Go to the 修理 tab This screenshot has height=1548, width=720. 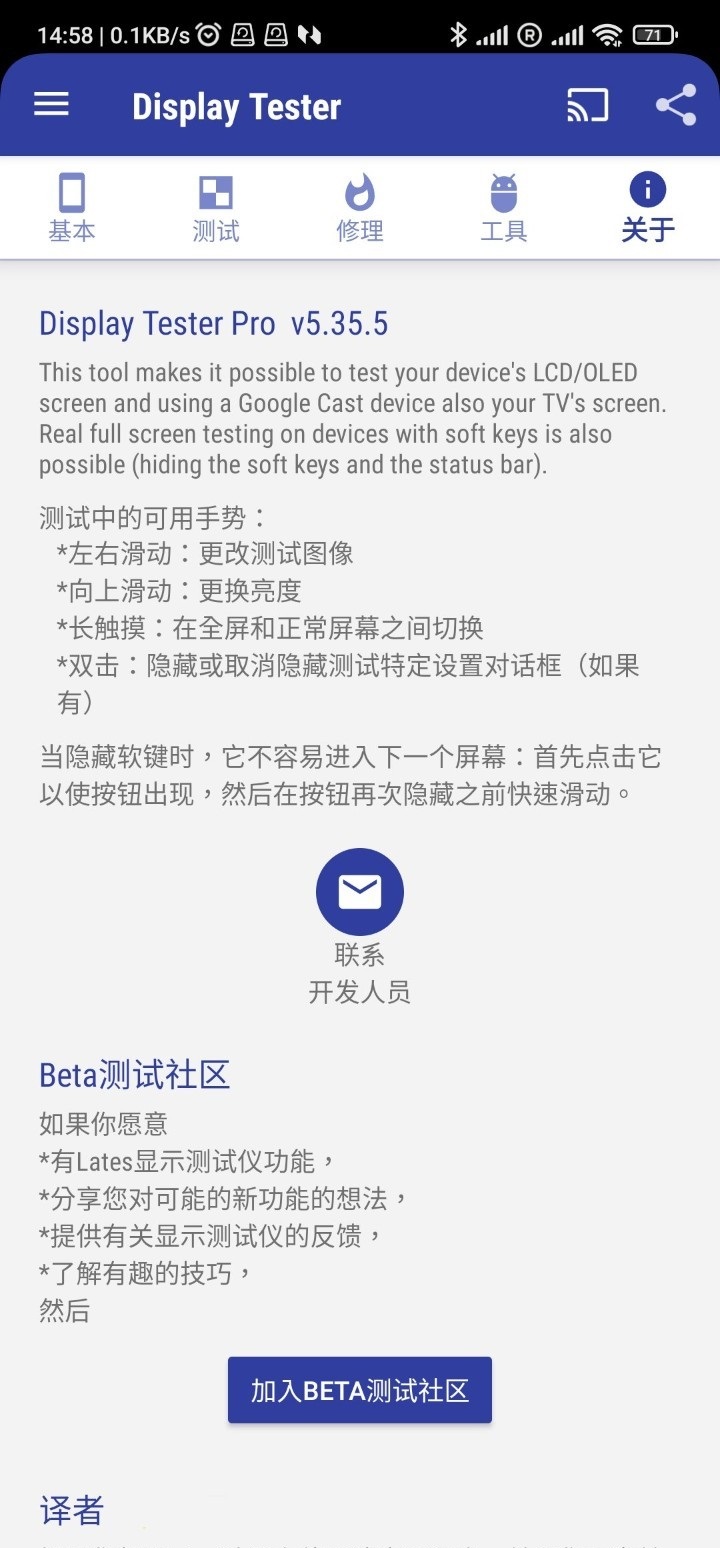tap(360, 208)
